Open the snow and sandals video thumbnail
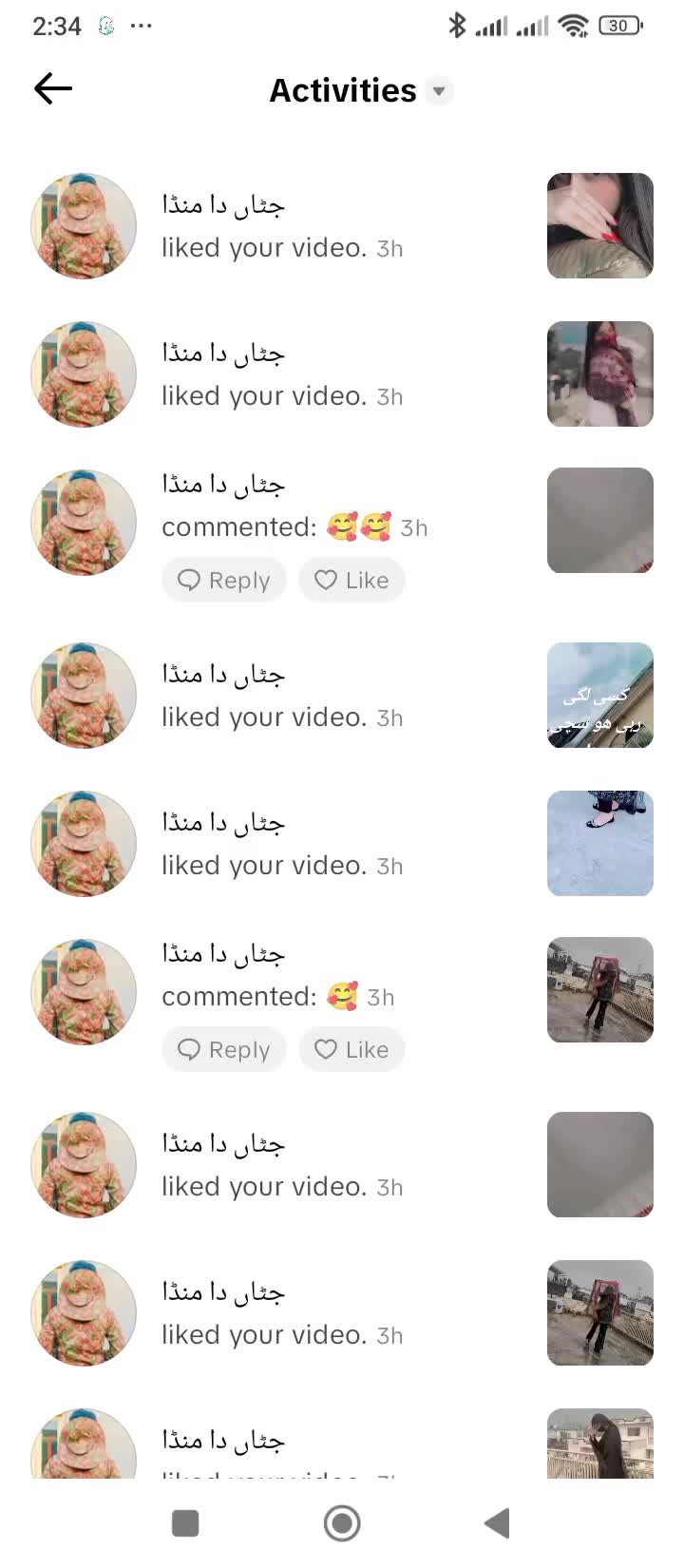684x1568 pixels. [599, 844]
